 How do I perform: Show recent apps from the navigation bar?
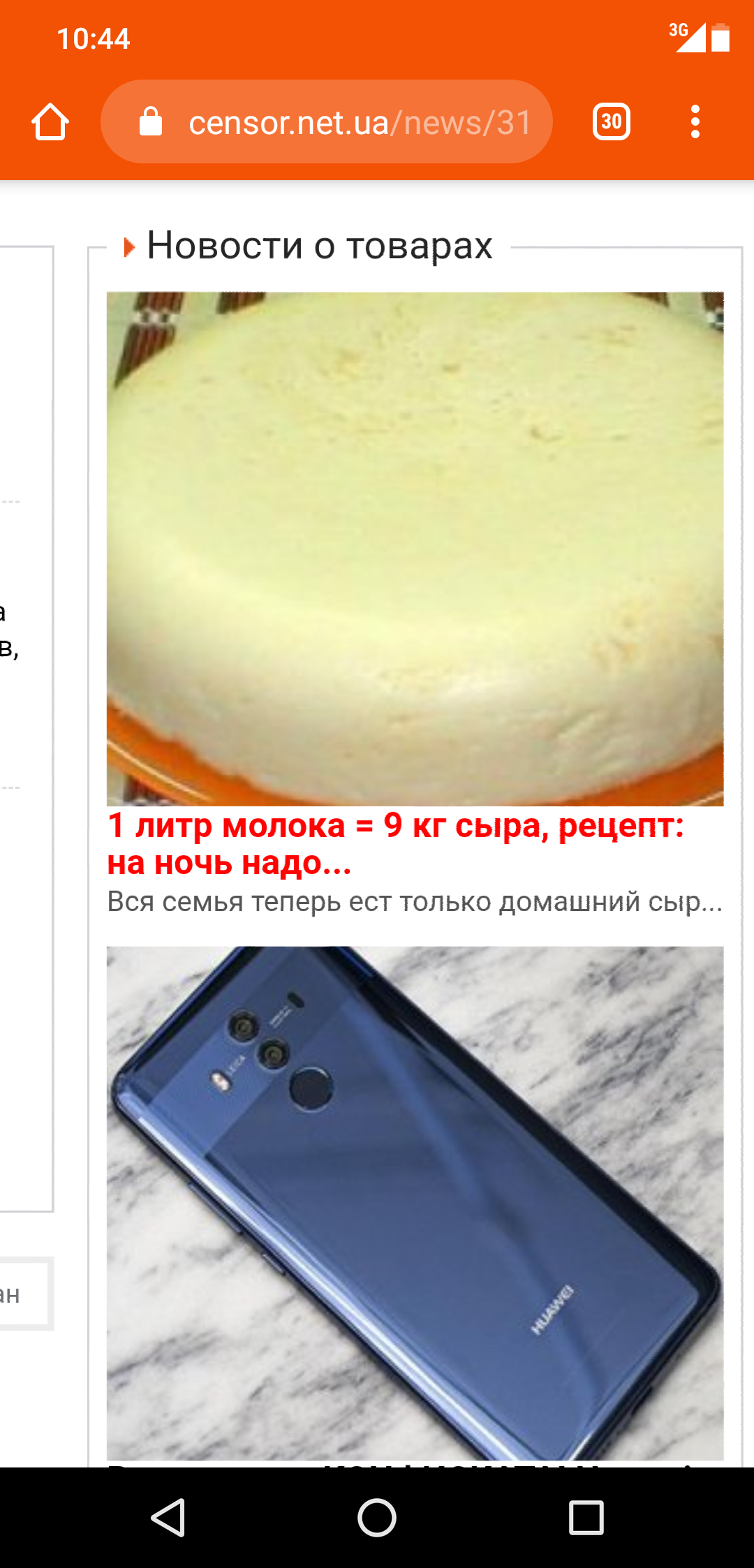pos(586,1518)
